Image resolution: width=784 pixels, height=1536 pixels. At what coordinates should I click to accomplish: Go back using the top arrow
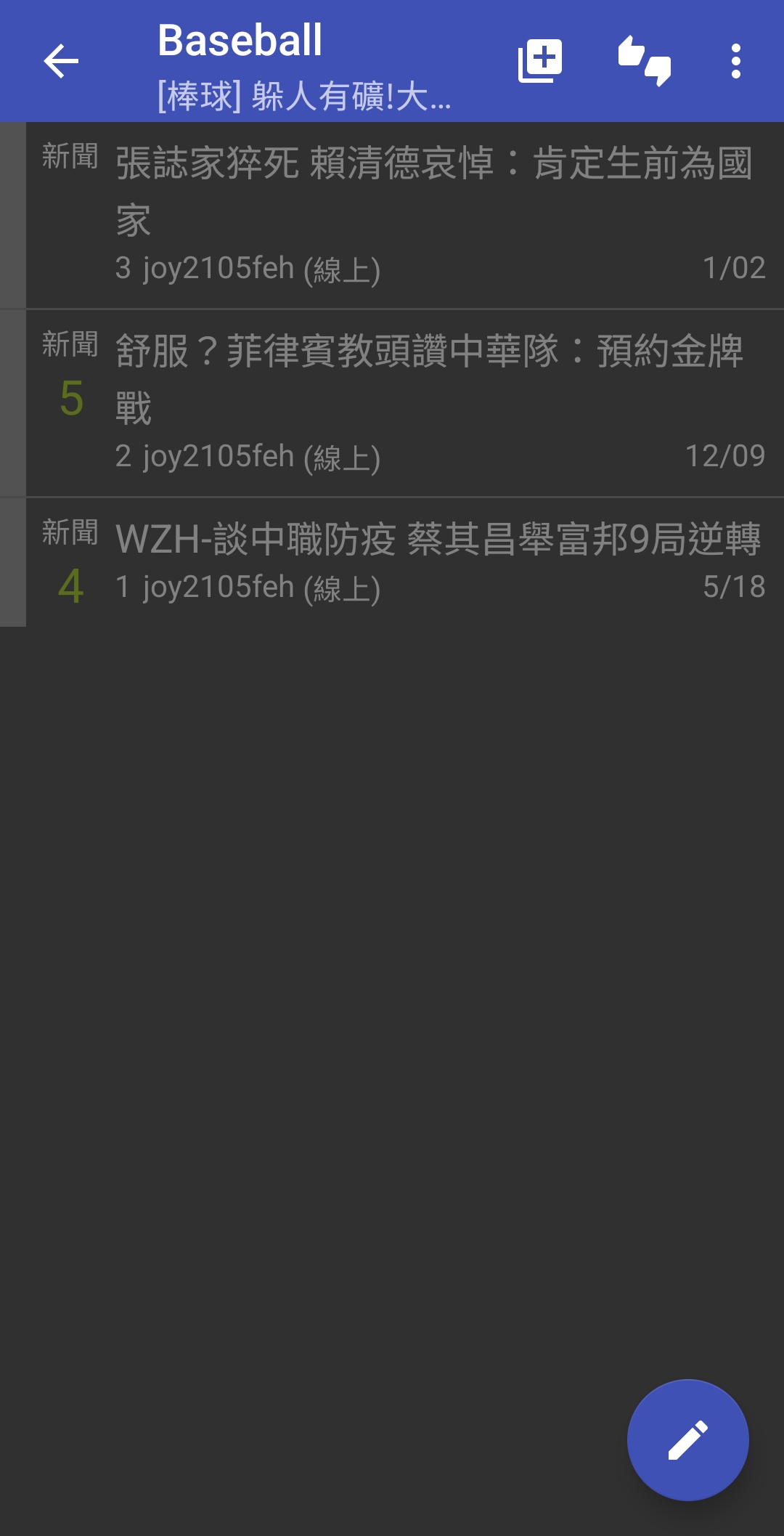[61, 61]
